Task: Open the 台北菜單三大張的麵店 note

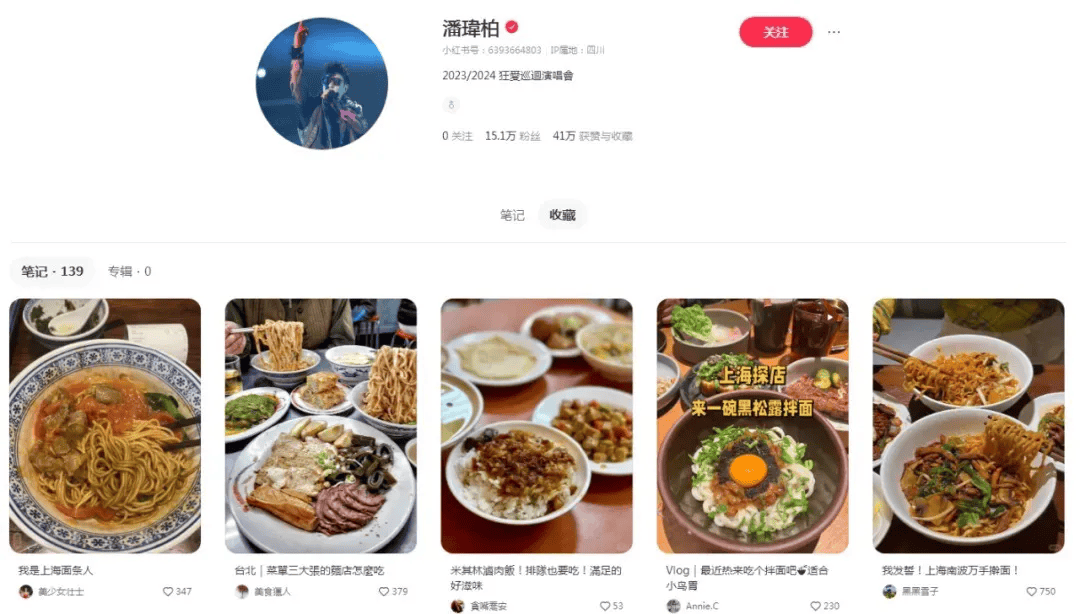Action: [x=320, y=425]
